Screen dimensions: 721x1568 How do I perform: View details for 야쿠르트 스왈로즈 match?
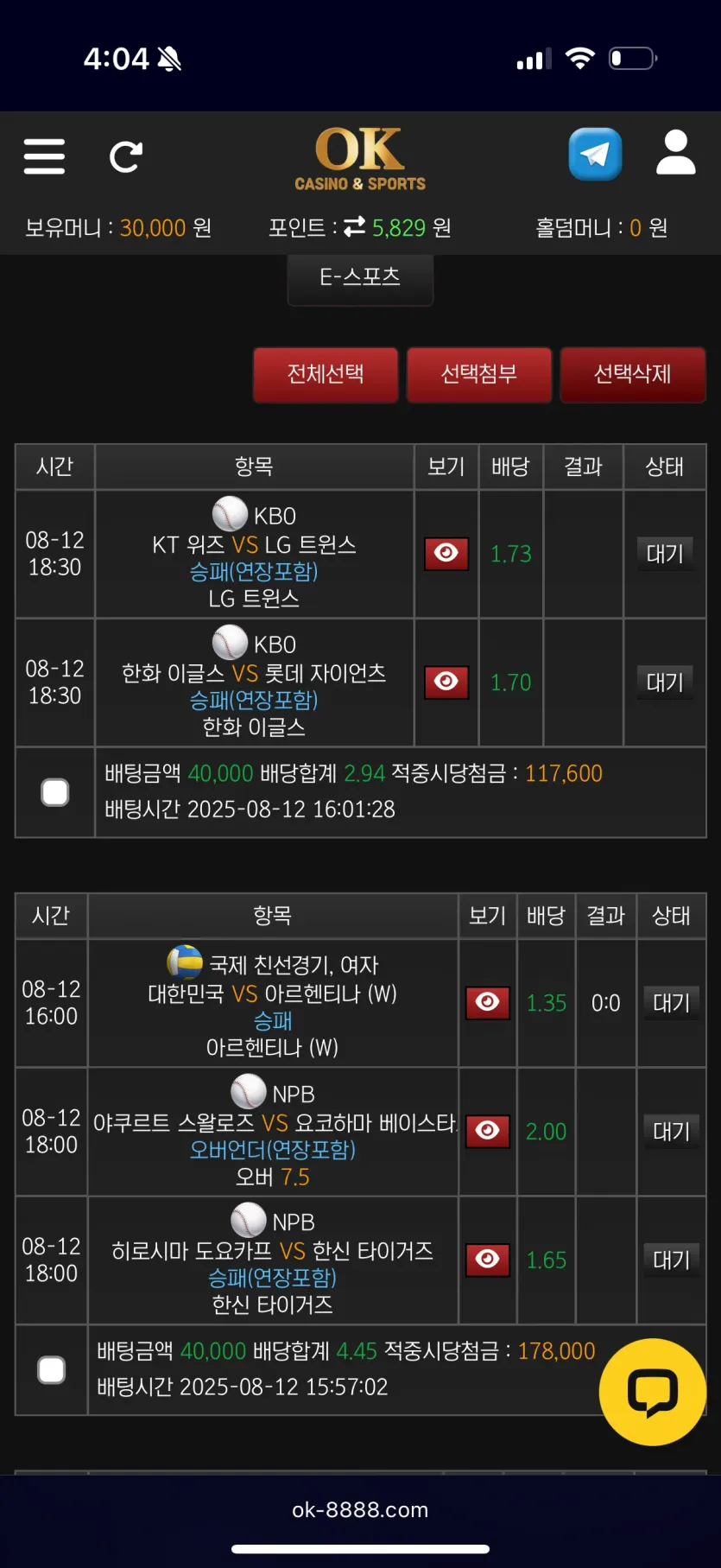(x=487, y=1132)
